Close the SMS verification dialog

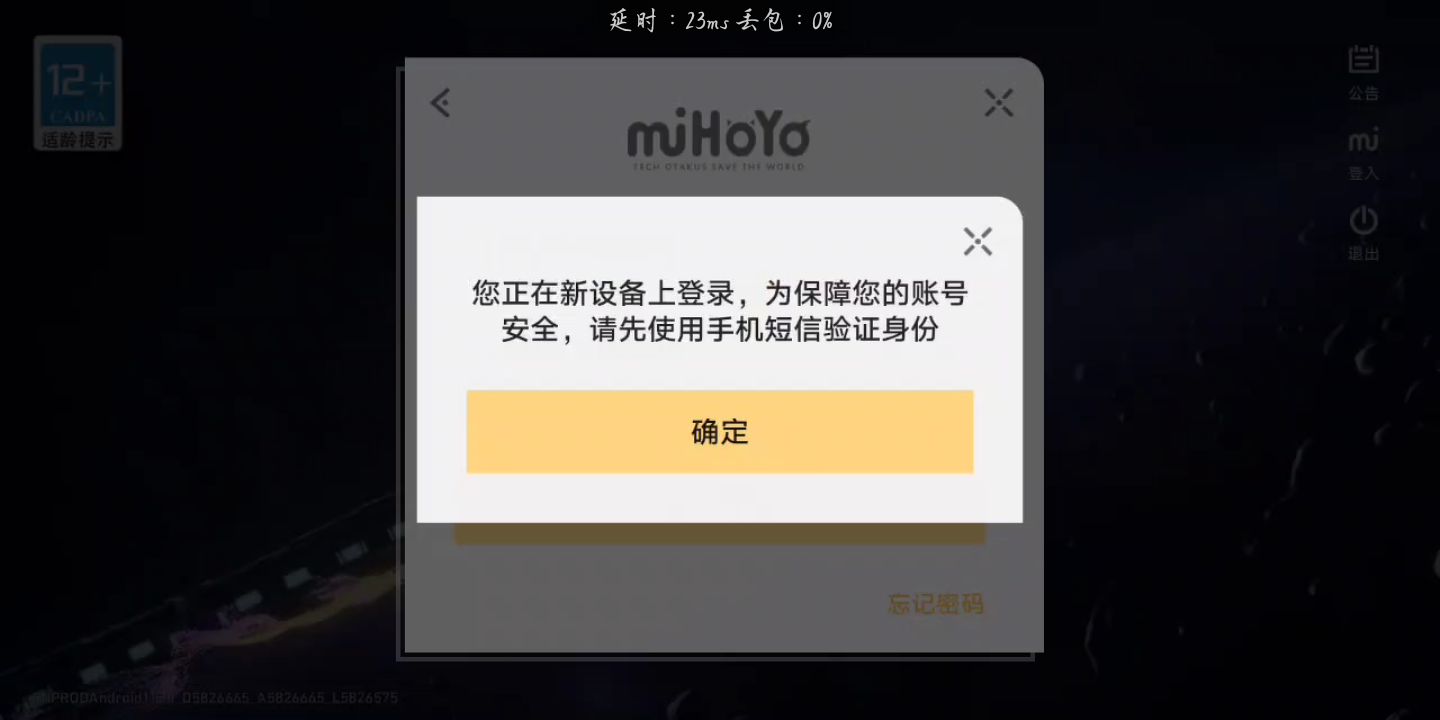coord(977,241)
